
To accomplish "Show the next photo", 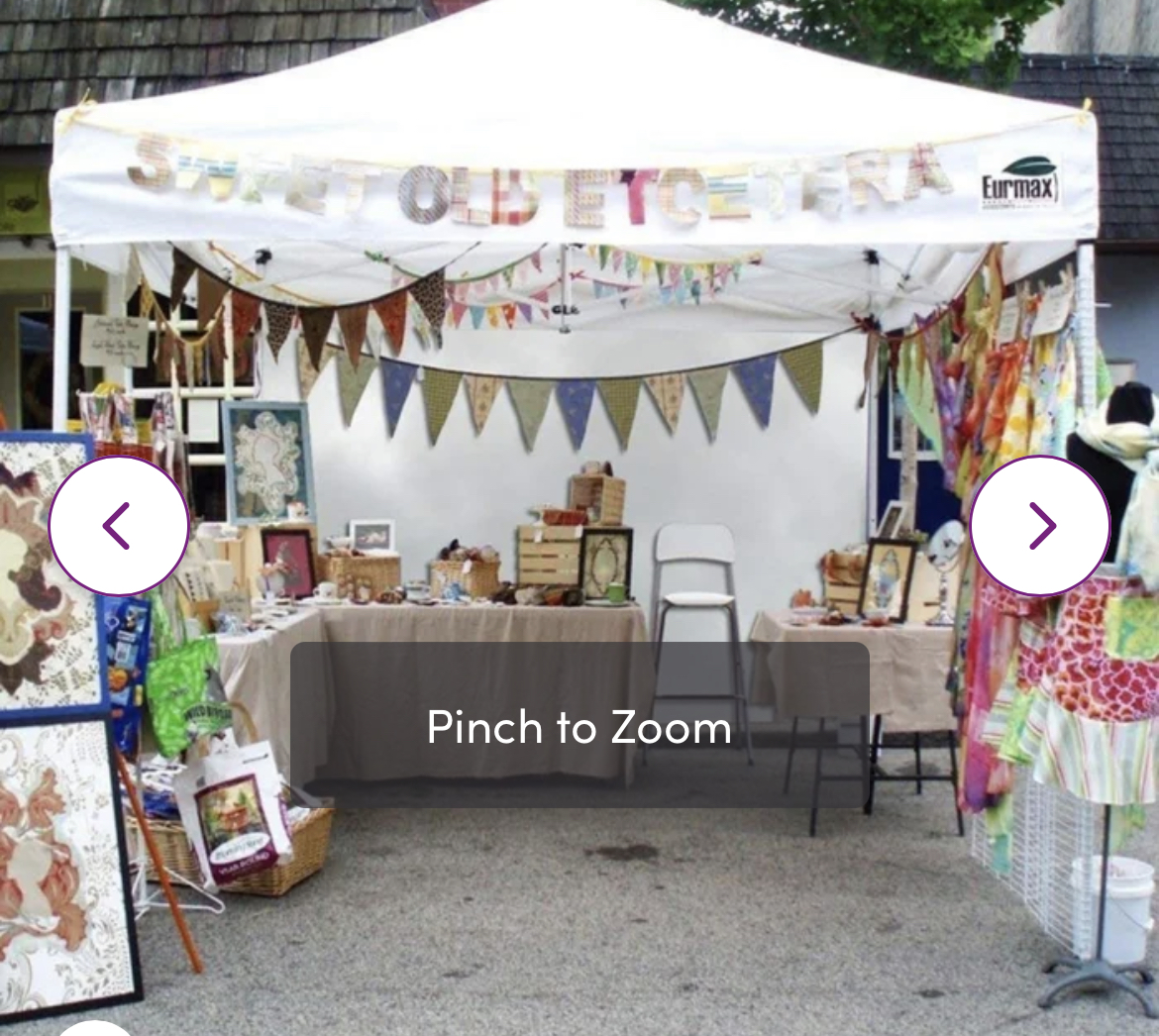I will [x=1039, y=525].
